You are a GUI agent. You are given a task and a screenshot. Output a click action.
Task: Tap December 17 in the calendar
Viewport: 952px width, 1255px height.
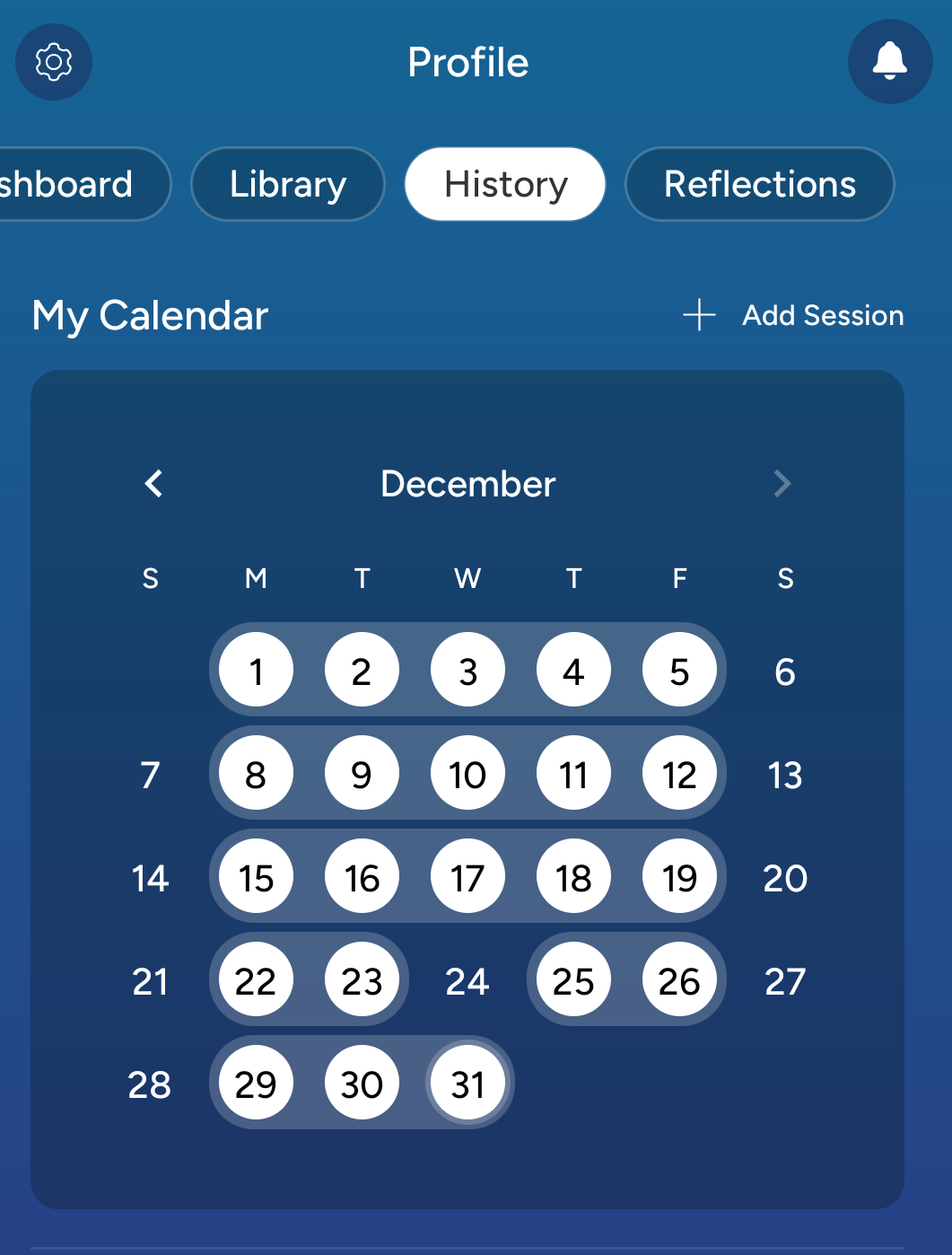467,877
